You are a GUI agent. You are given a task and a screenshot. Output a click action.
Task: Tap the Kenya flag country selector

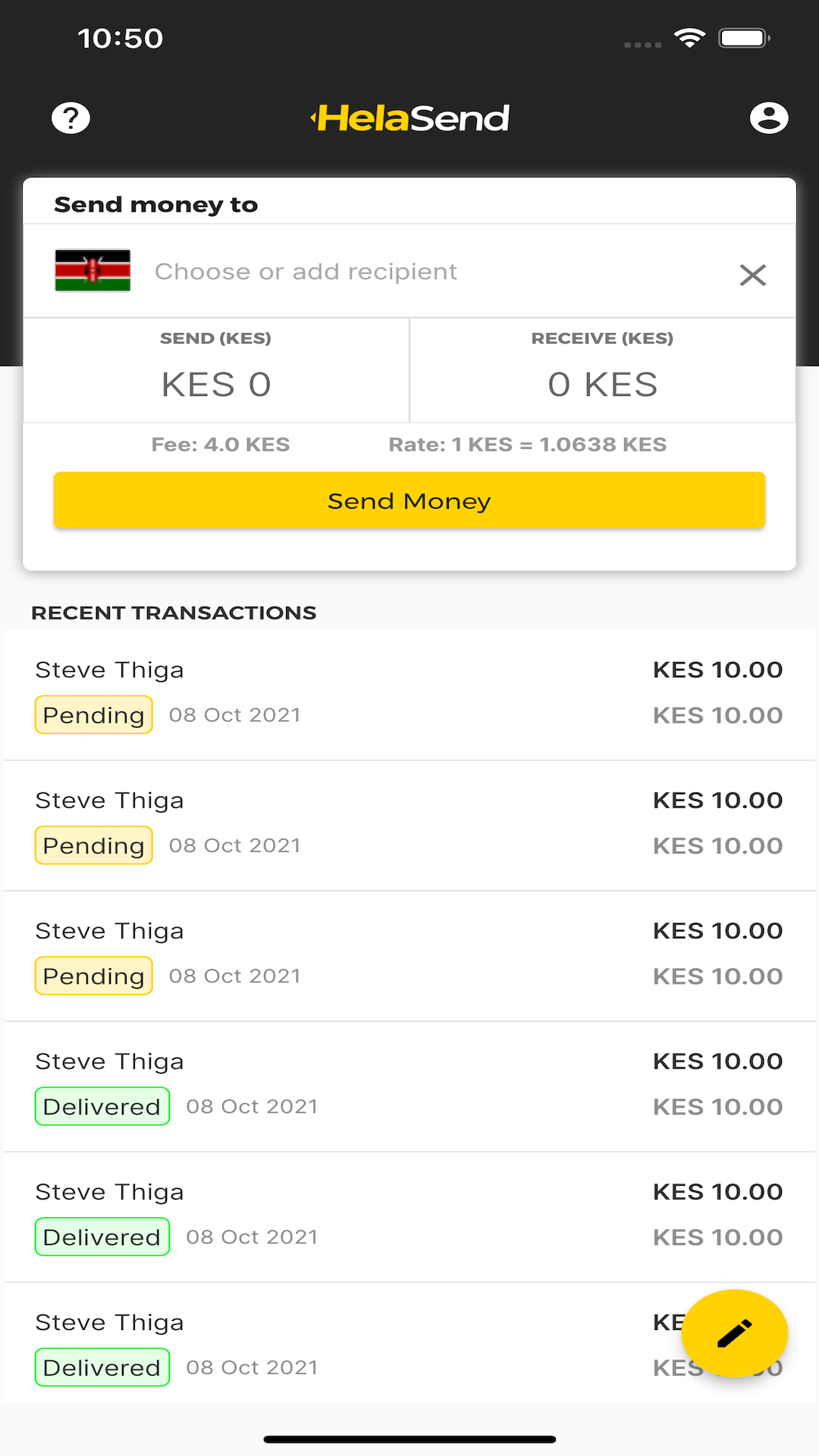pyautogui.click(x=93, y=271)
